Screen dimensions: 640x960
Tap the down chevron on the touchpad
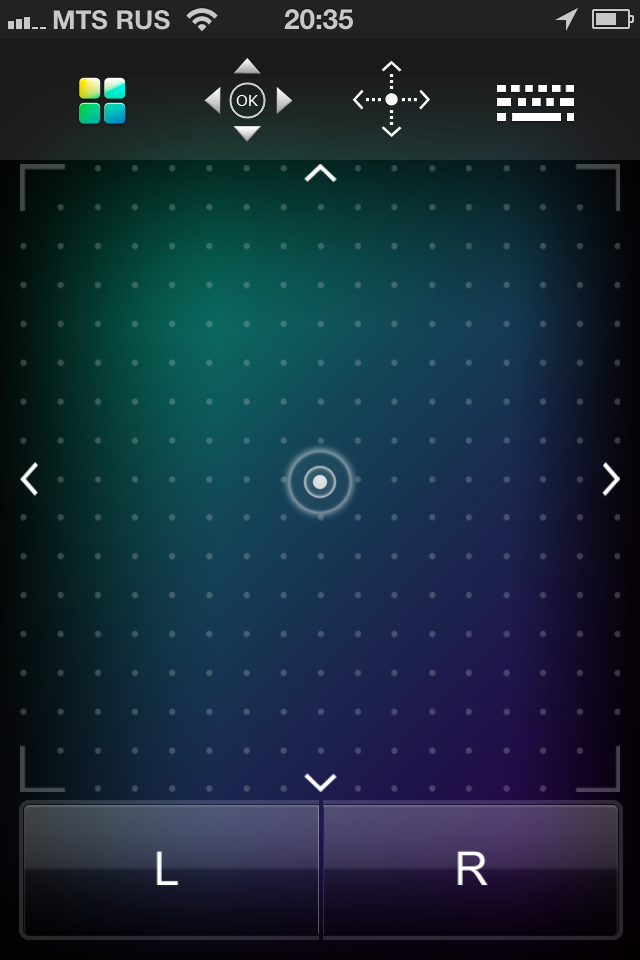pyautogui.click(x=320, y=782)
